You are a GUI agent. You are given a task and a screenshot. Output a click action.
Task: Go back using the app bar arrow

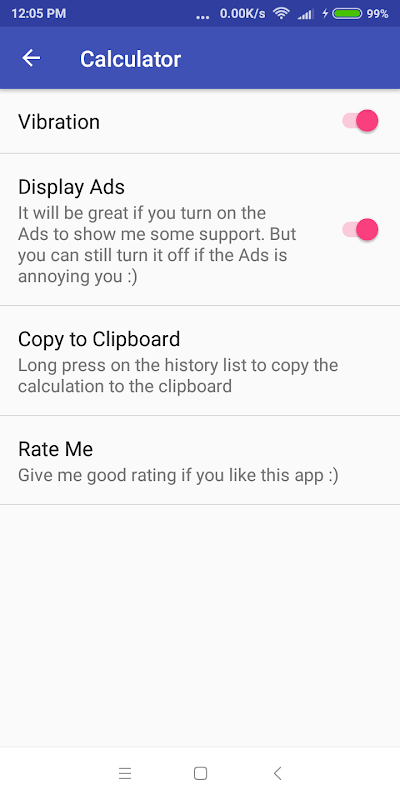(31, 58)
